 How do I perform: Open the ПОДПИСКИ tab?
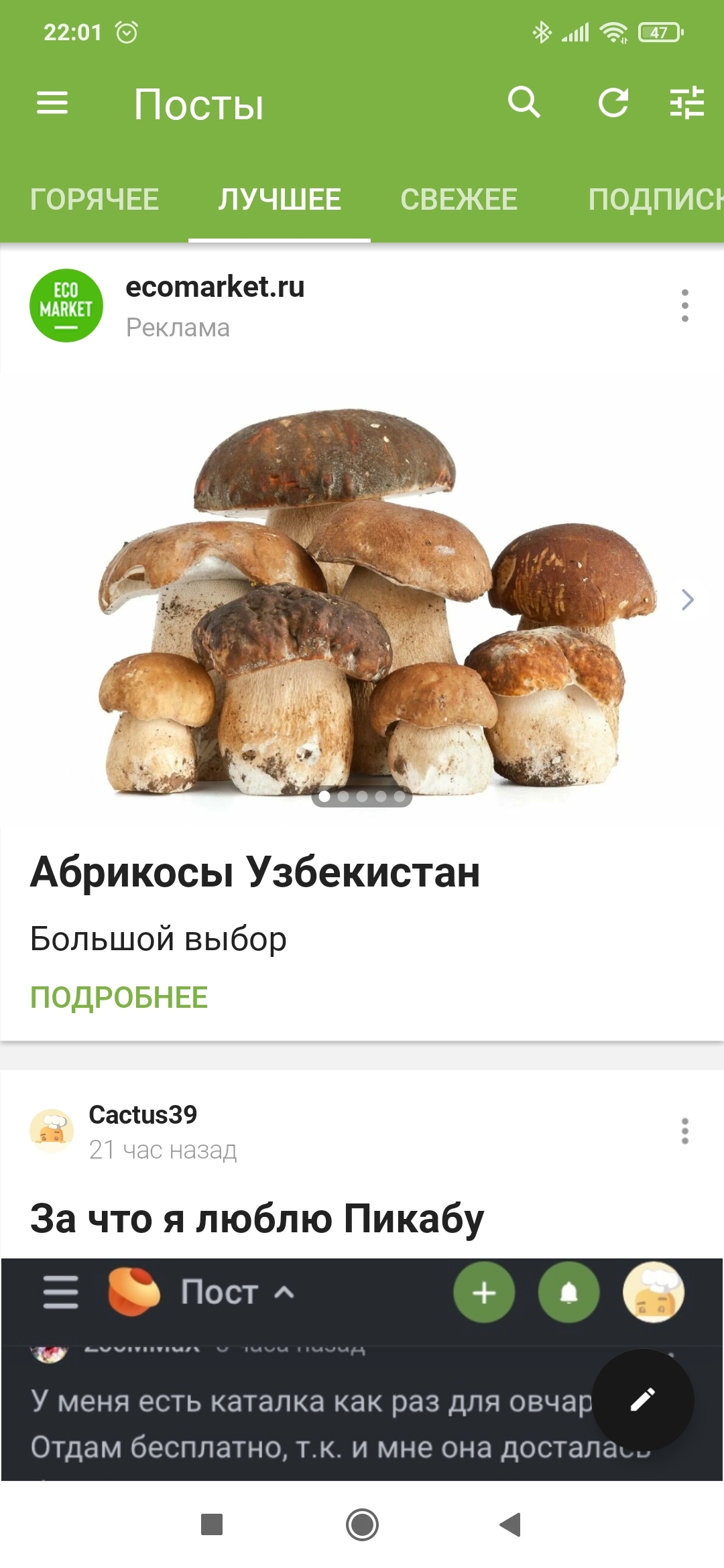(654, 200)
